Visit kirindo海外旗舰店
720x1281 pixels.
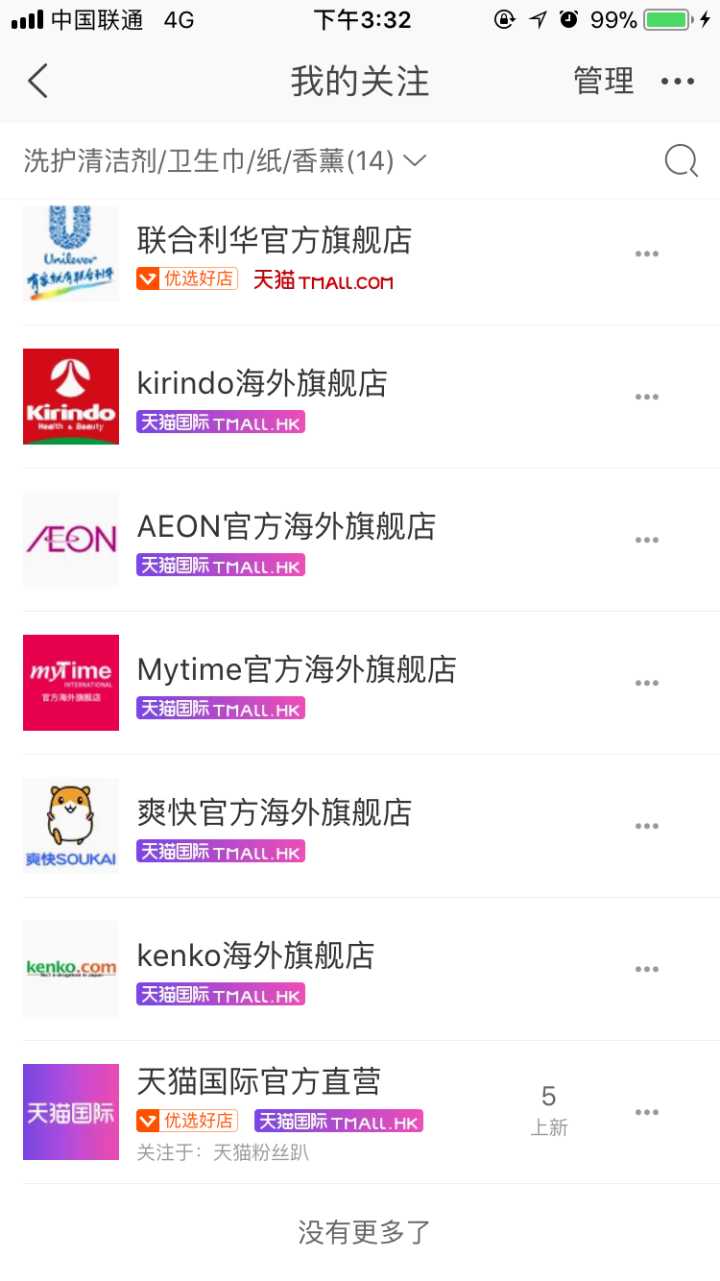(x=262, y=383)
